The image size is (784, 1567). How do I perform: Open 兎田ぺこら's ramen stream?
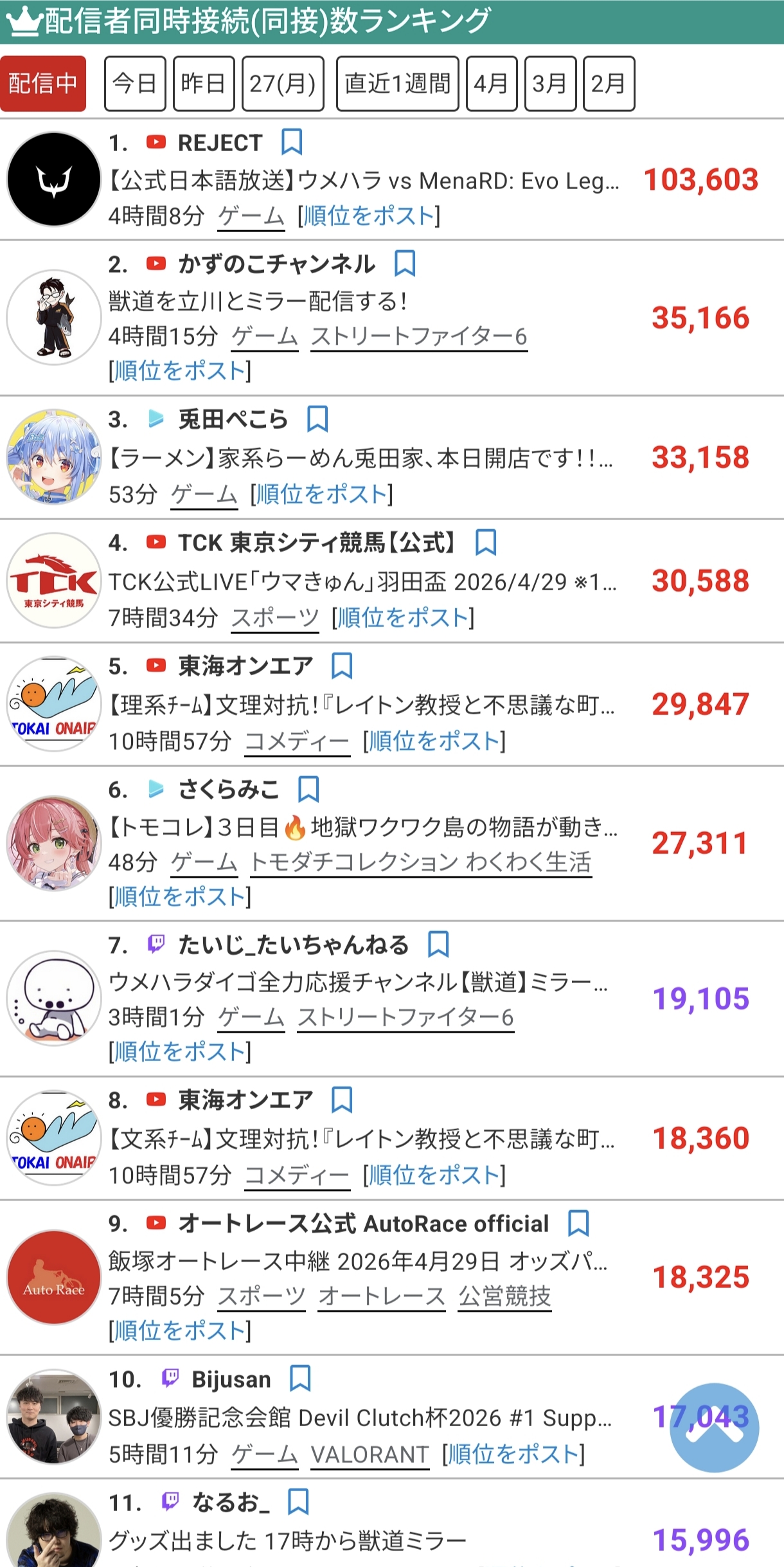point(360,458)
